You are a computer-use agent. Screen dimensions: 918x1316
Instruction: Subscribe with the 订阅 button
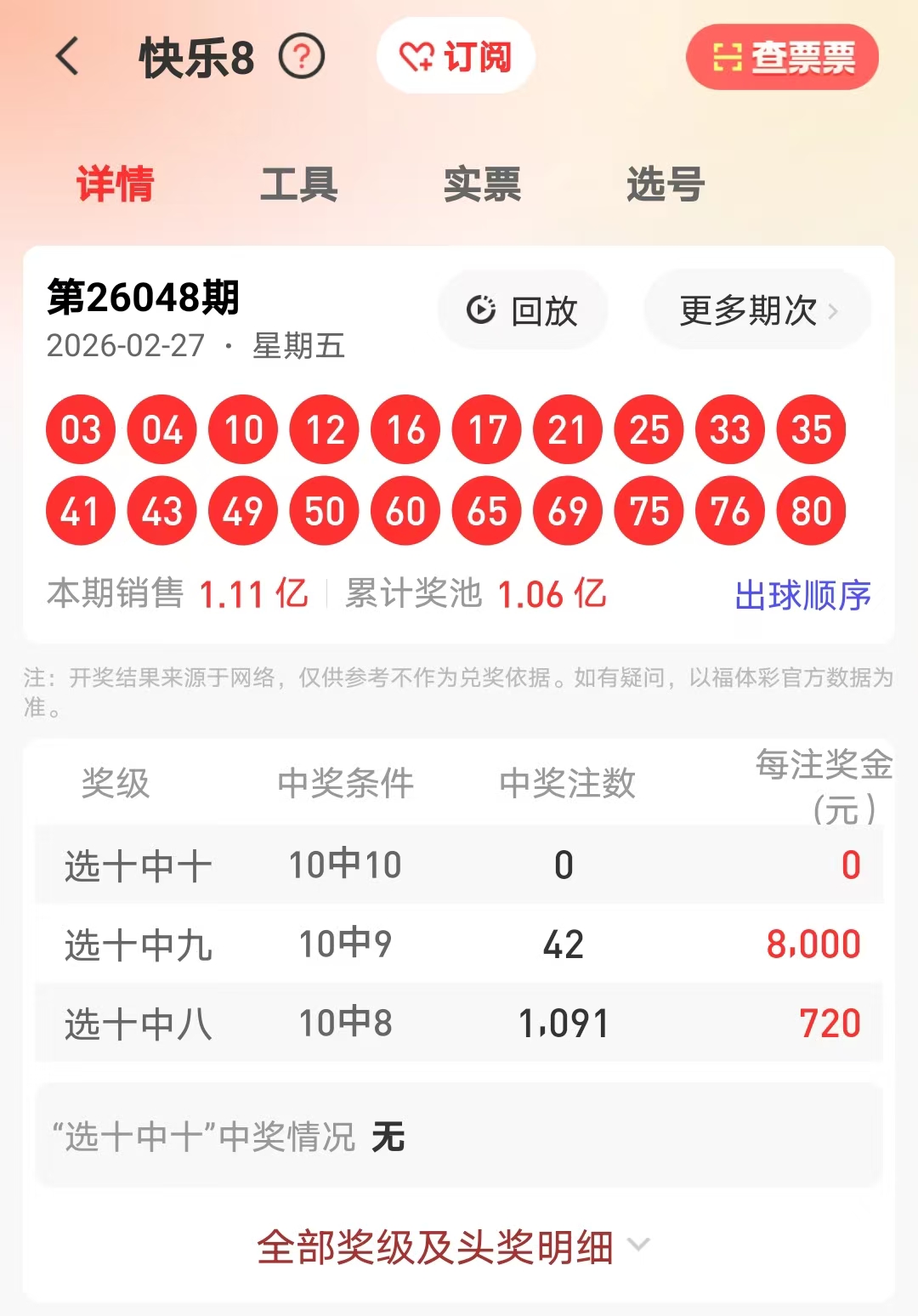pos(456,57)
